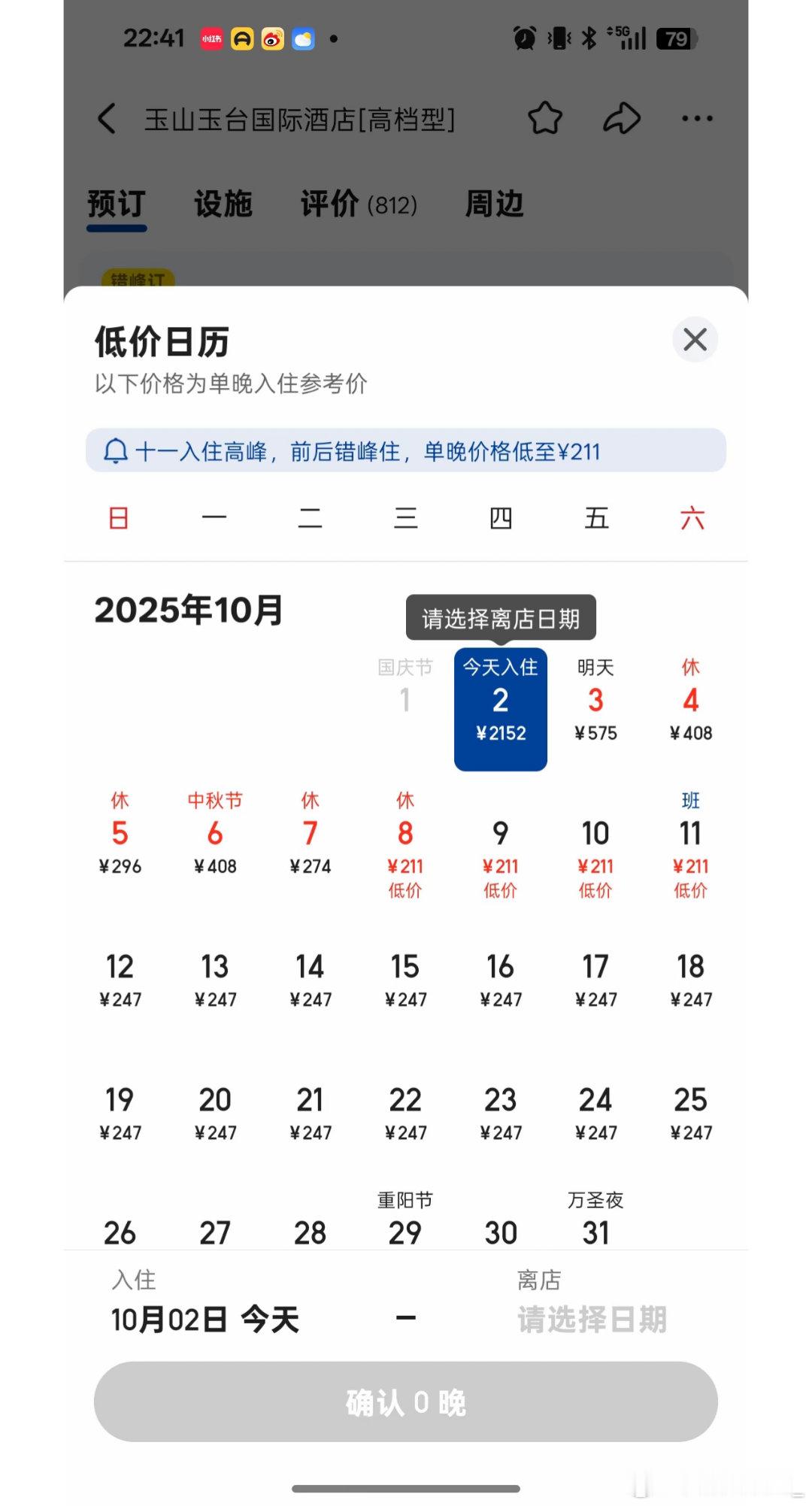Close the 低价日历 calendar popup
The image size is (812, 1506).
tap(695, 340)
